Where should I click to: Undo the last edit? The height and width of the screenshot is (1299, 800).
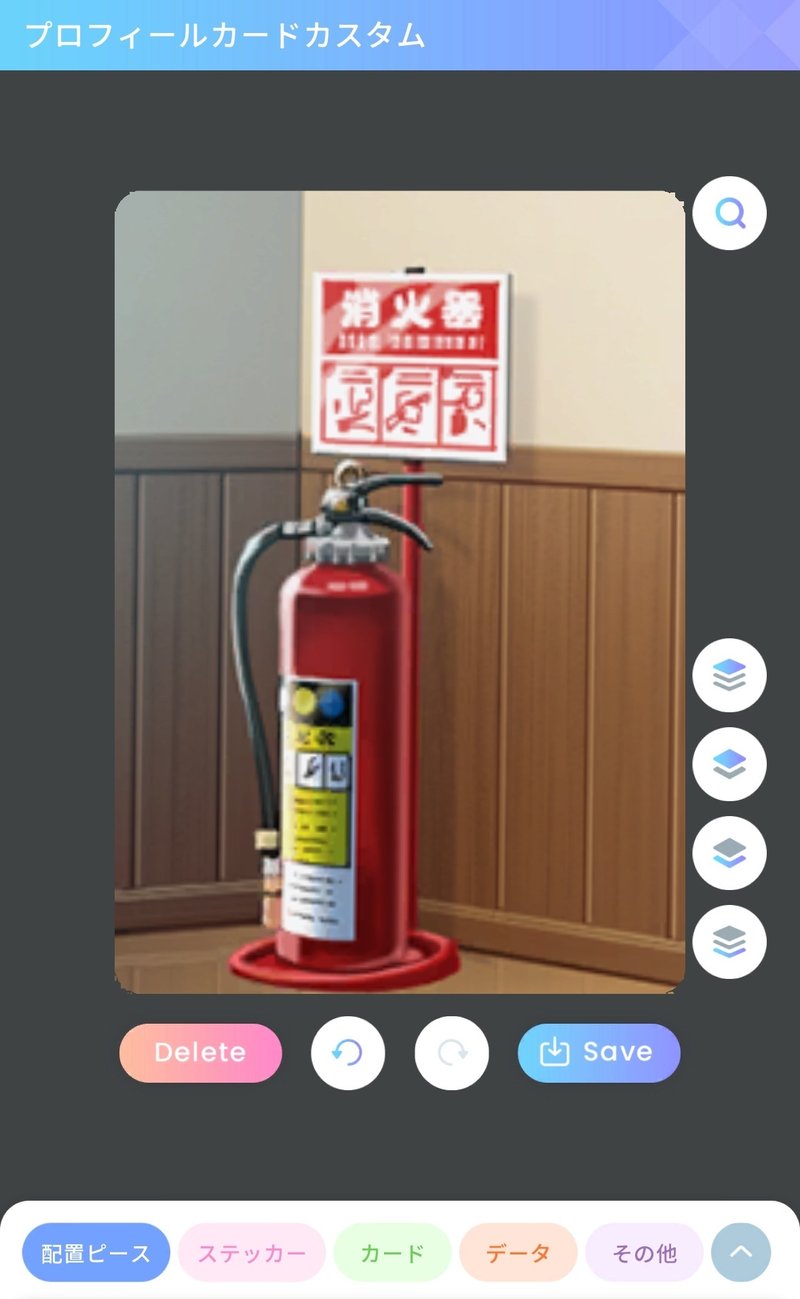click(x=348, y=1053)
